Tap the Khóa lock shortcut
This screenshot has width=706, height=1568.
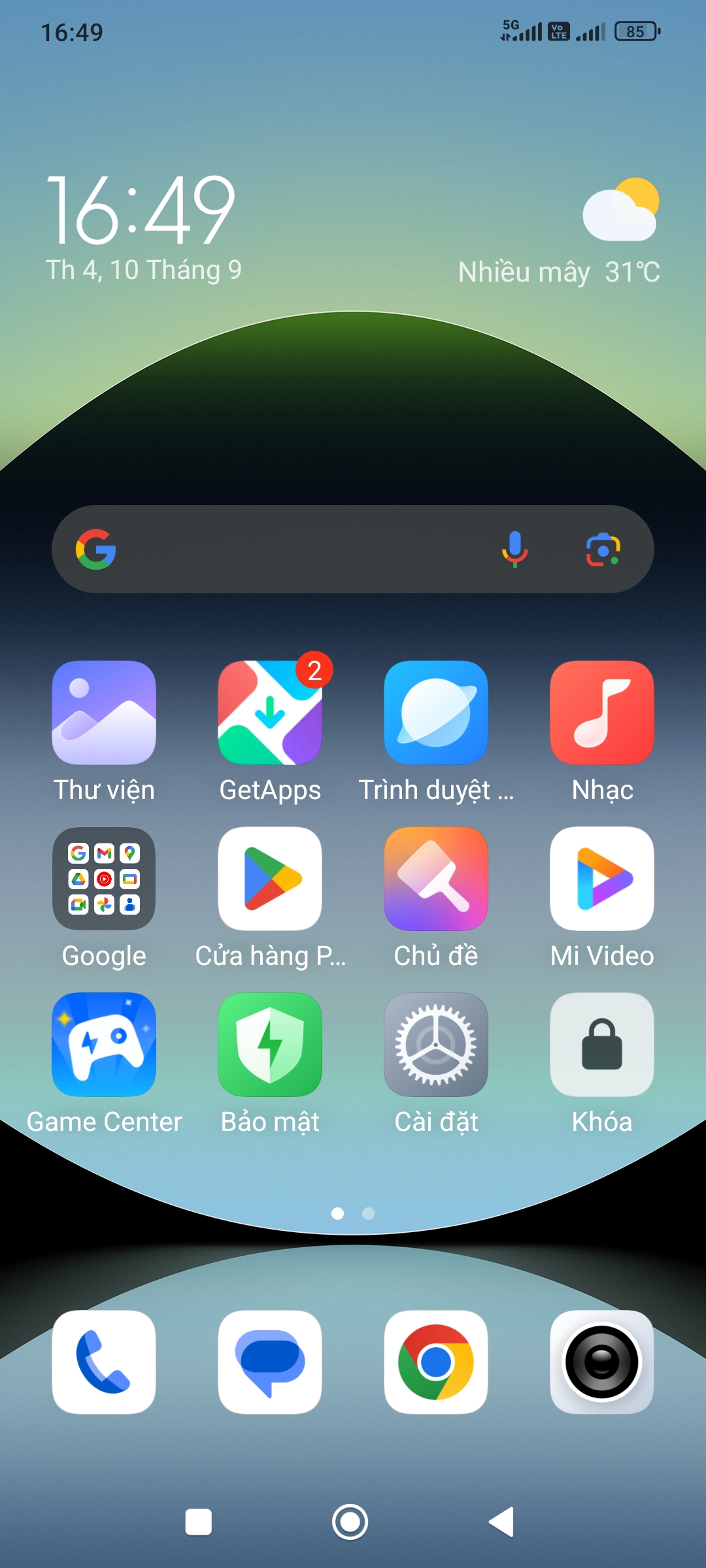pyautogui.click(x=602, y=1045)
